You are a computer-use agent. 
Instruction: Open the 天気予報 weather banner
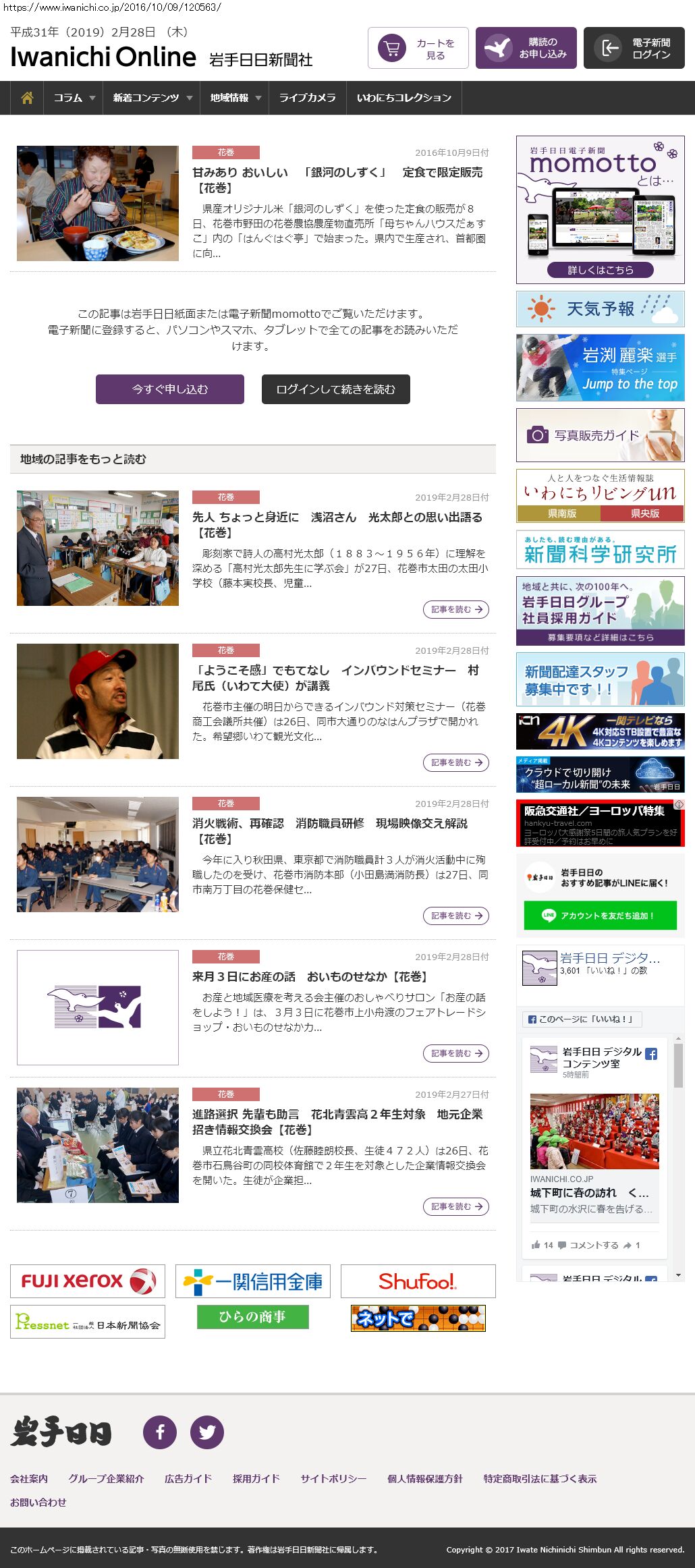[x=600, y=309]
